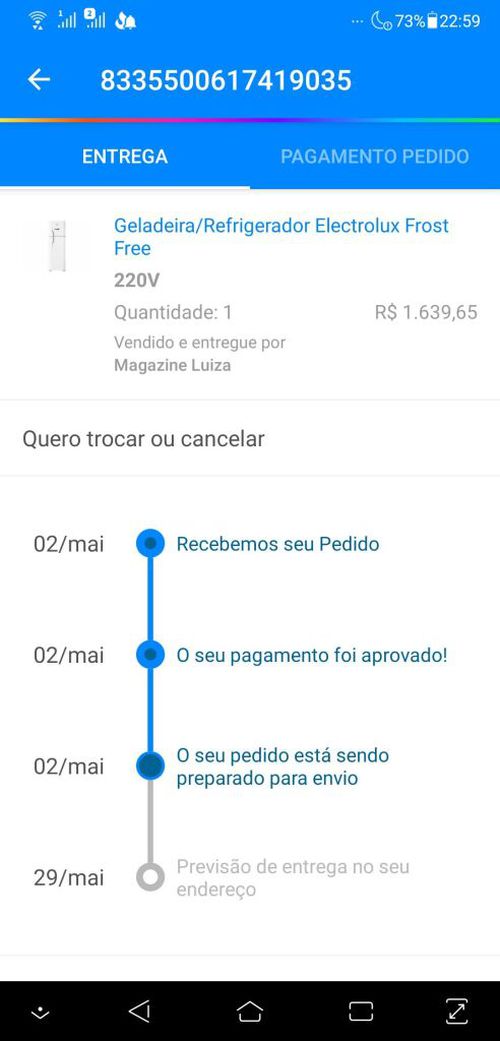Hide the navigation bar with the down arrow
Viewport: 500px width, 1041px height.
(41, 1013)
